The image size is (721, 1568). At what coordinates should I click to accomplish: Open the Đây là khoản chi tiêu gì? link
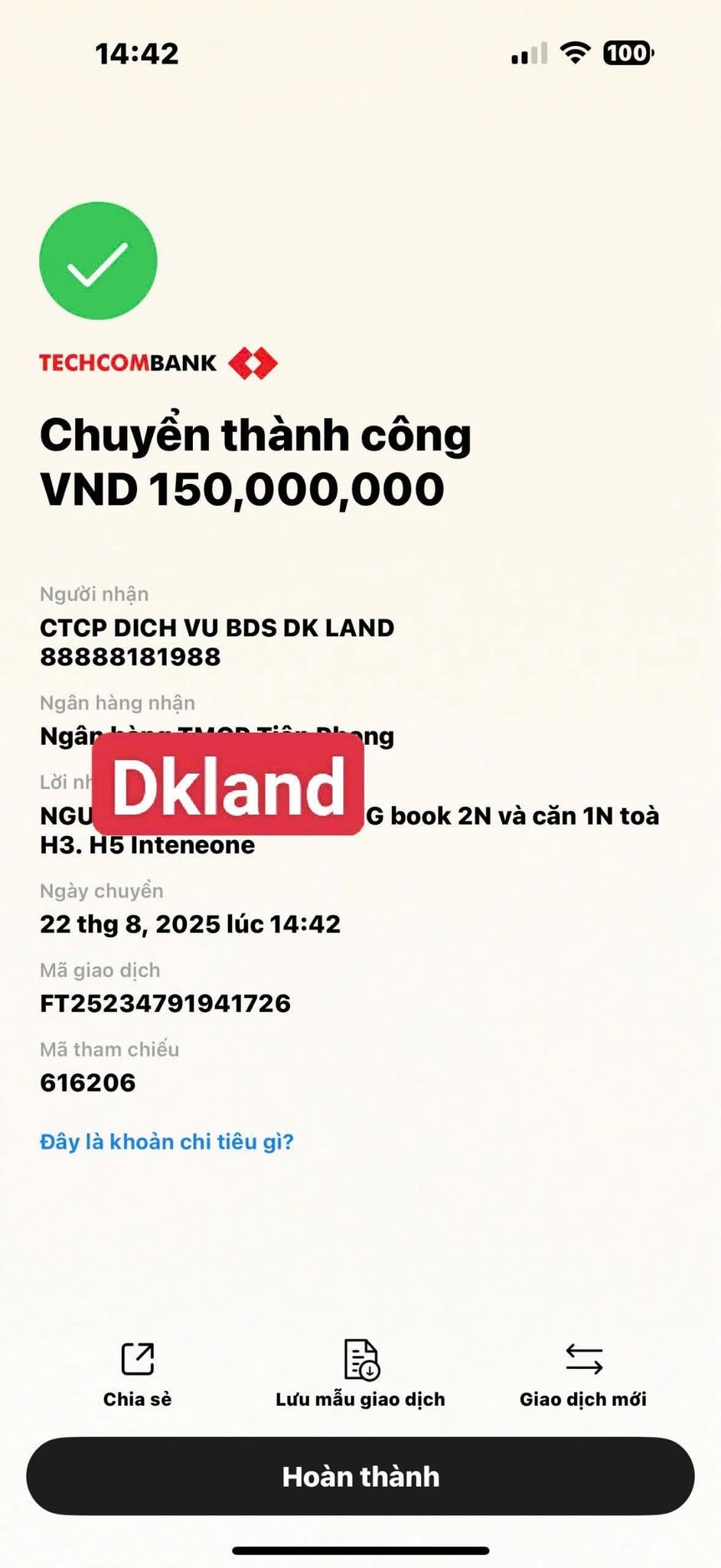point(167,1142)
